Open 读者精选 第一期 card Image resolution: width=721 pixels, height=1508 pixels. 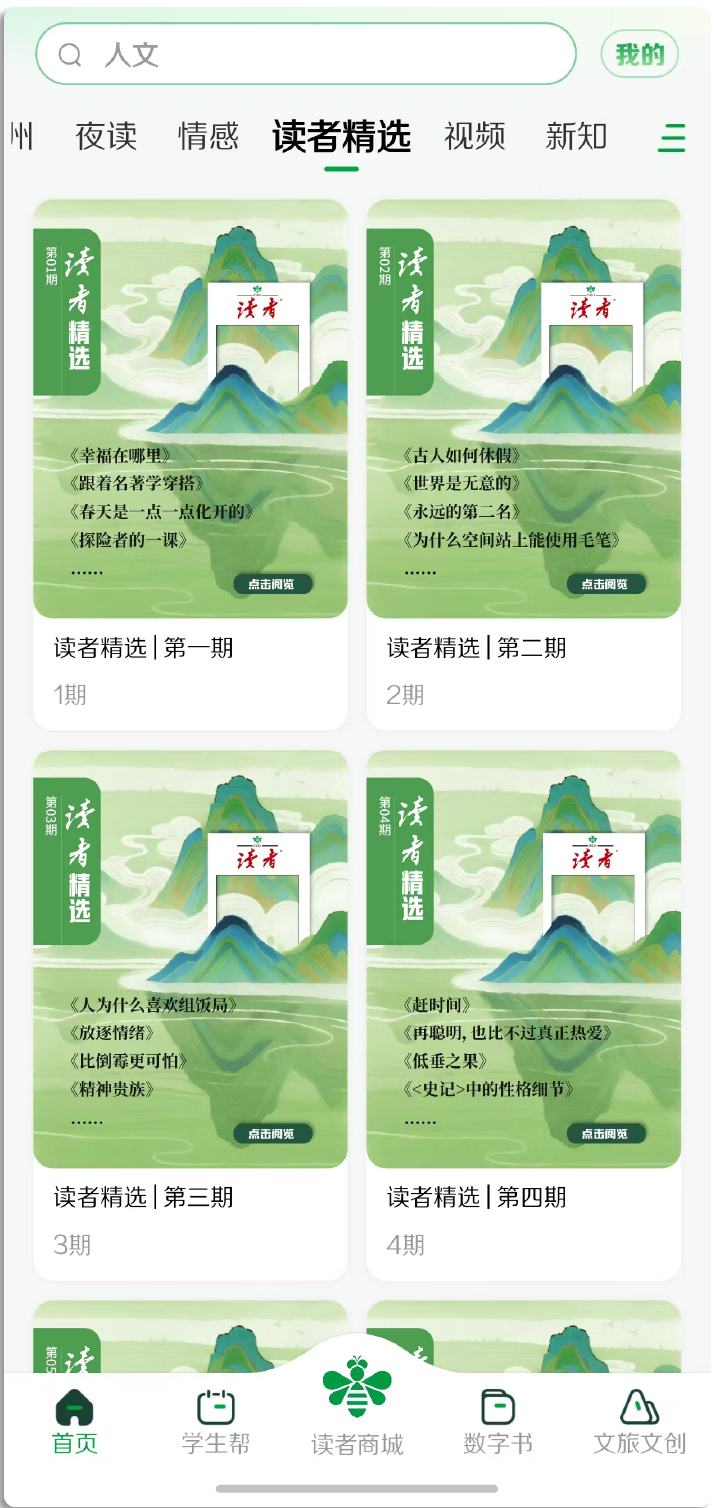coord(190,464)
